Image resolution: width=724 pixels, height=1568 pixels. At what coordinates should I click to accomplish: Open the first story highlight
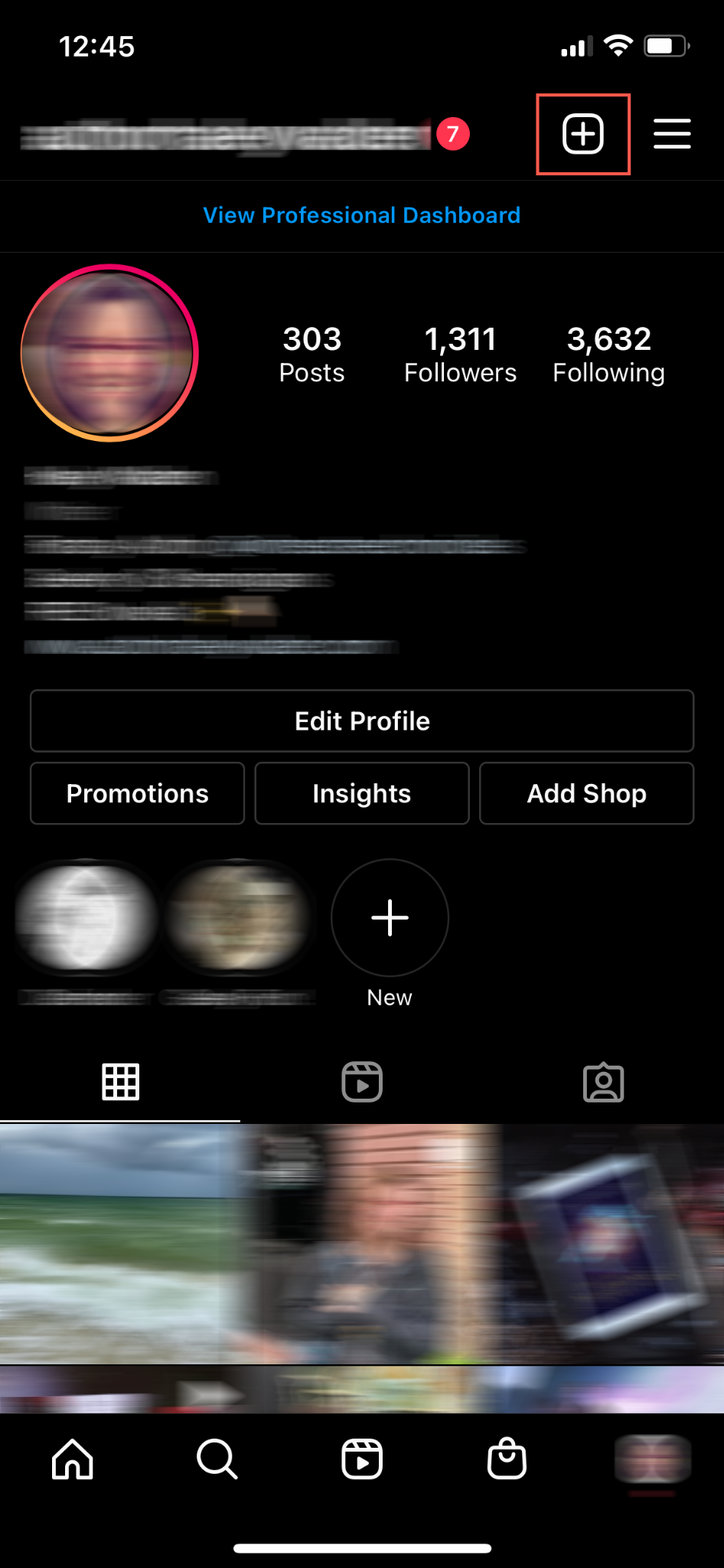86,918
